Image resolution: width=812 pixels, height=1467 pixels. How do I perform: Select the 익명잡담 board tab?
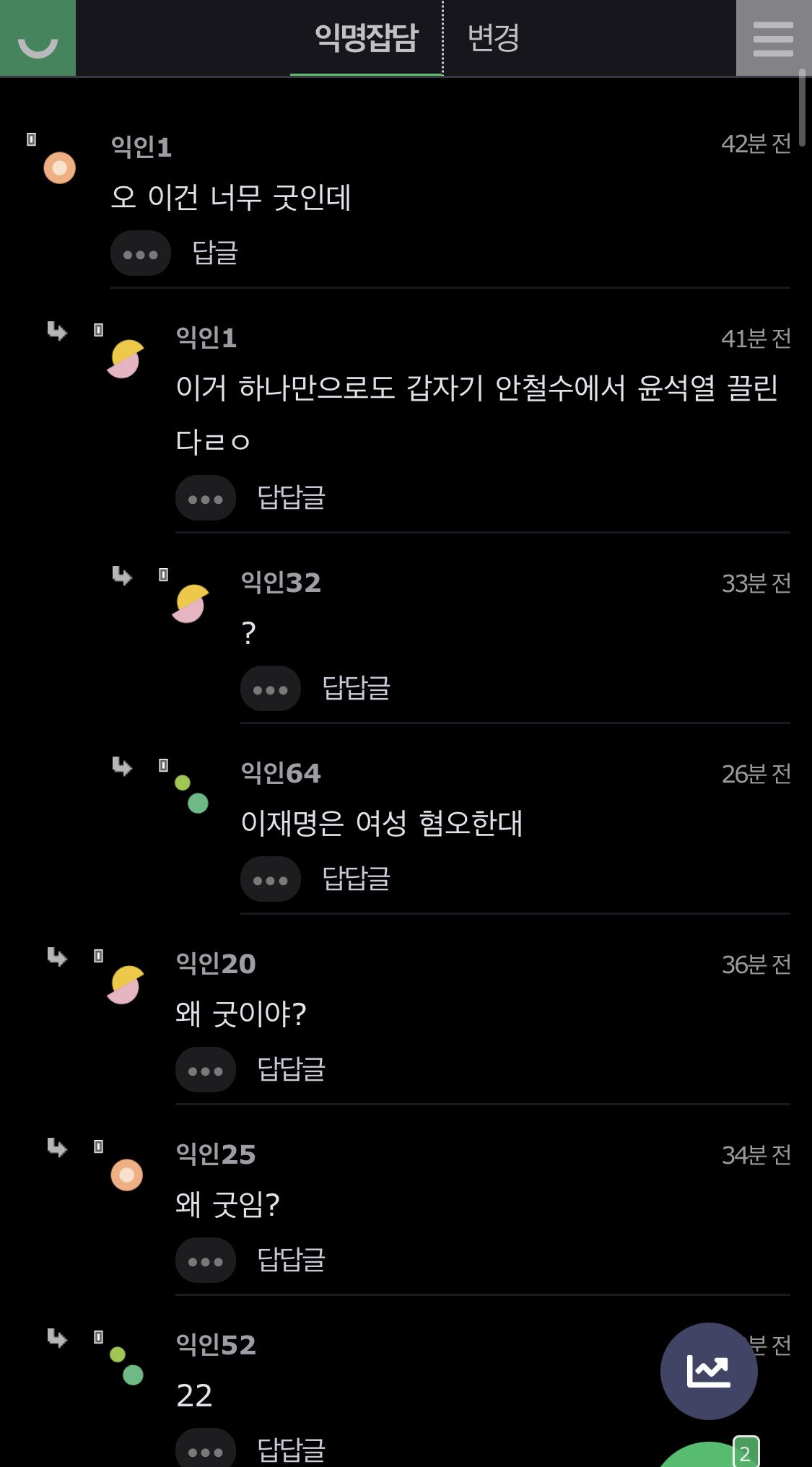click(367, 38)
